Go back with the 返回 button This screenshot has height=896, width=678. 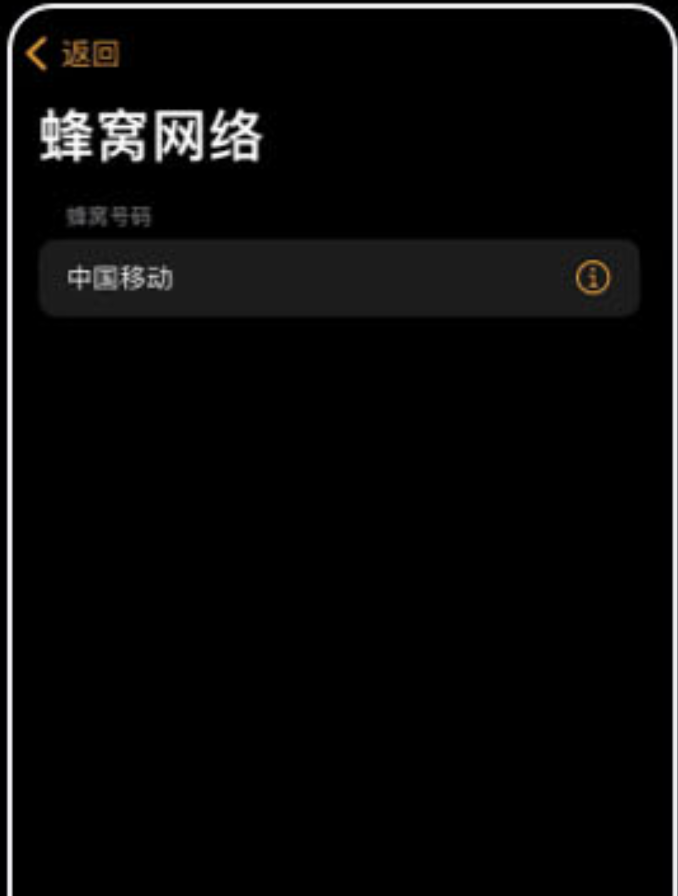coord(74,54)
